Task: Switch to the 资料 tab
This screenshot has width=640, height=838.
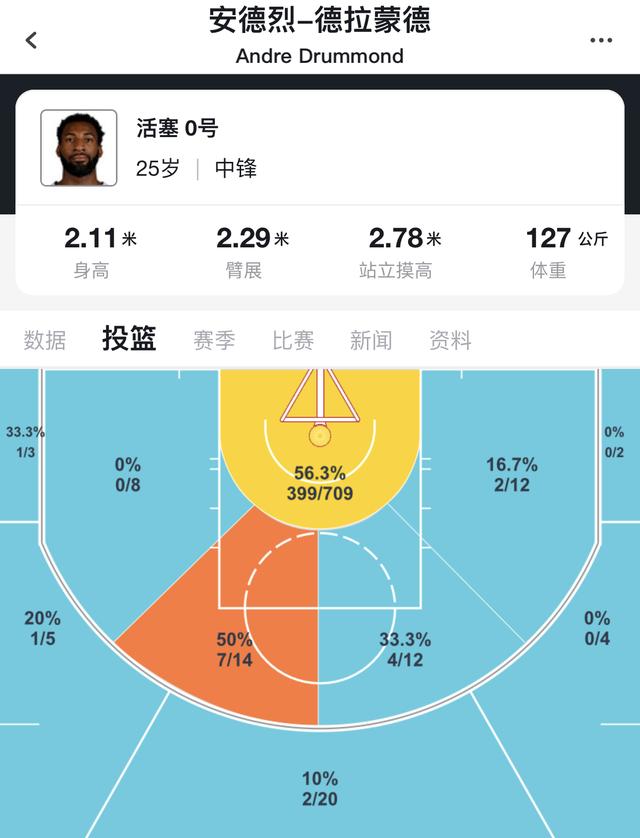Action: tap(450, 340)
